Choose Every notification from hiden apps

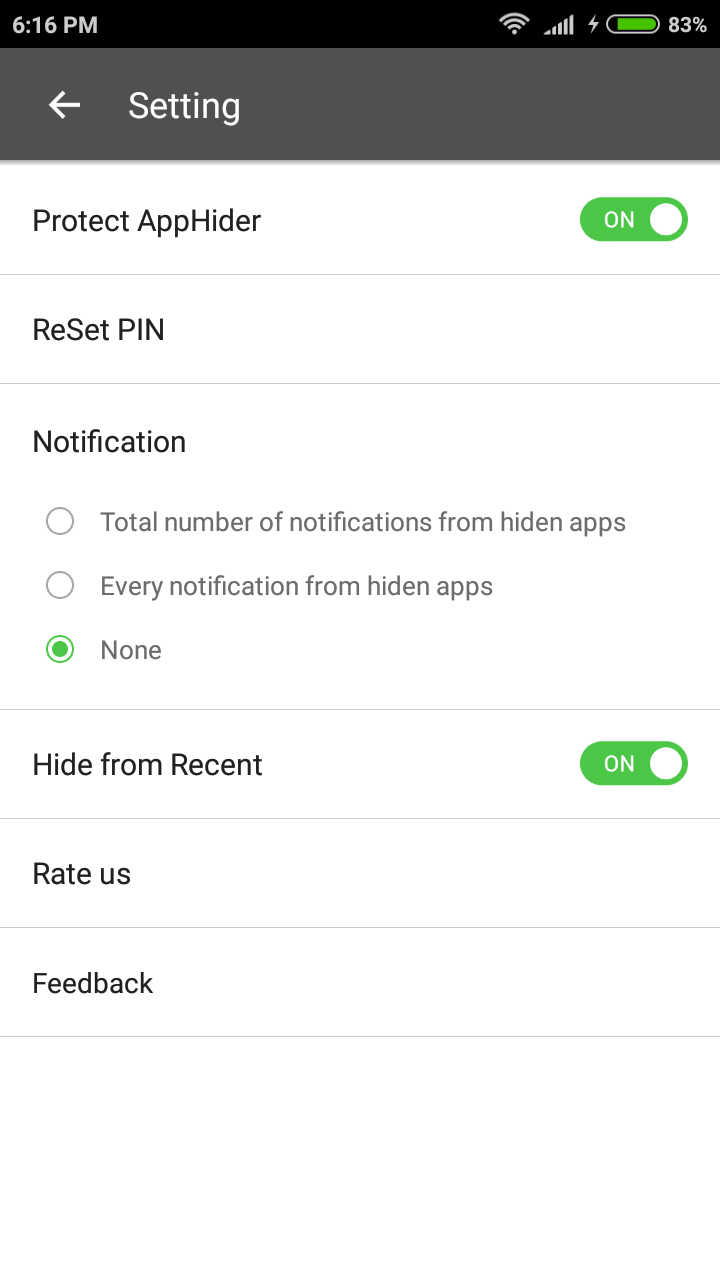click(270, 586)
